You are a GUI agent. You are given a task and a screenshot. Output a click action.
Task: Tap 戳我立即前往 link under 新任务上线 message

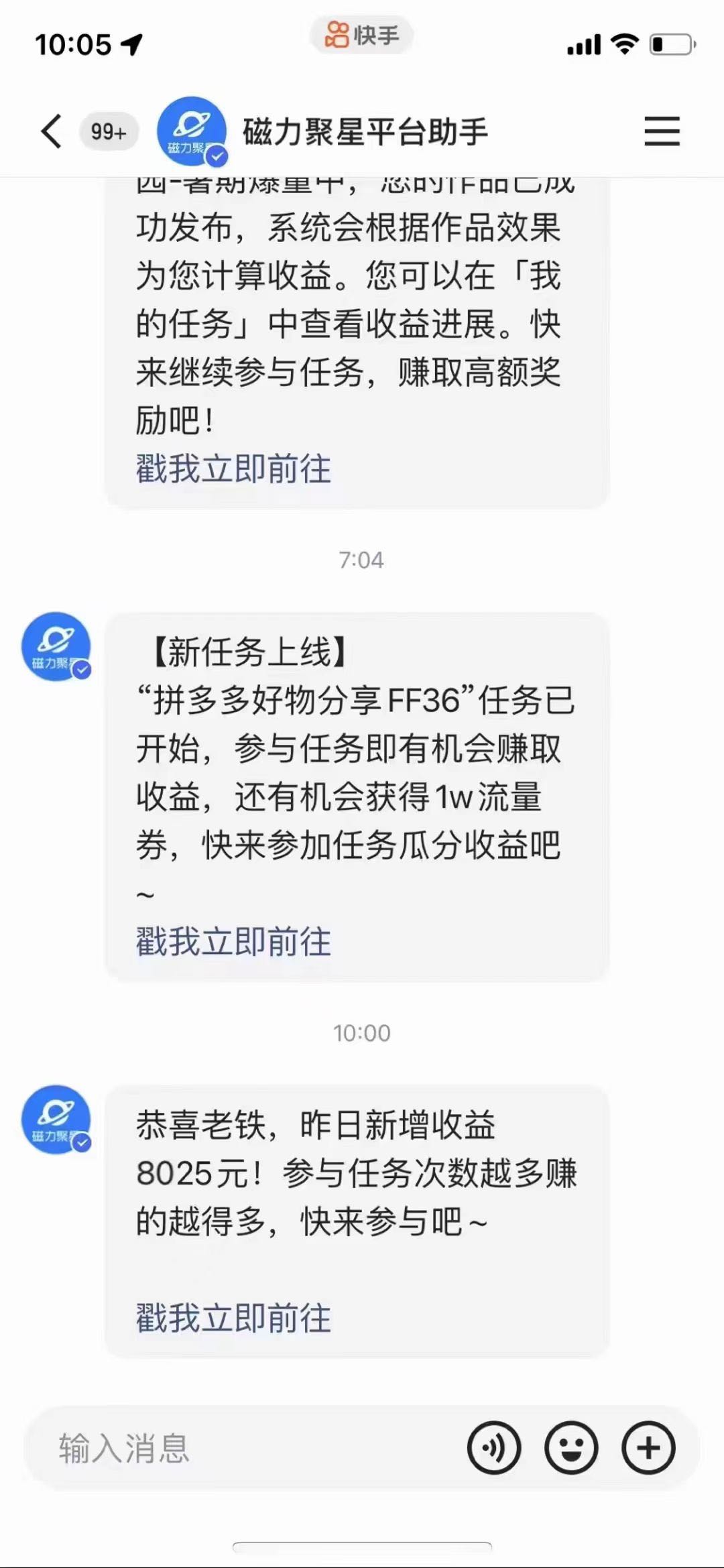tap(233, 942)
